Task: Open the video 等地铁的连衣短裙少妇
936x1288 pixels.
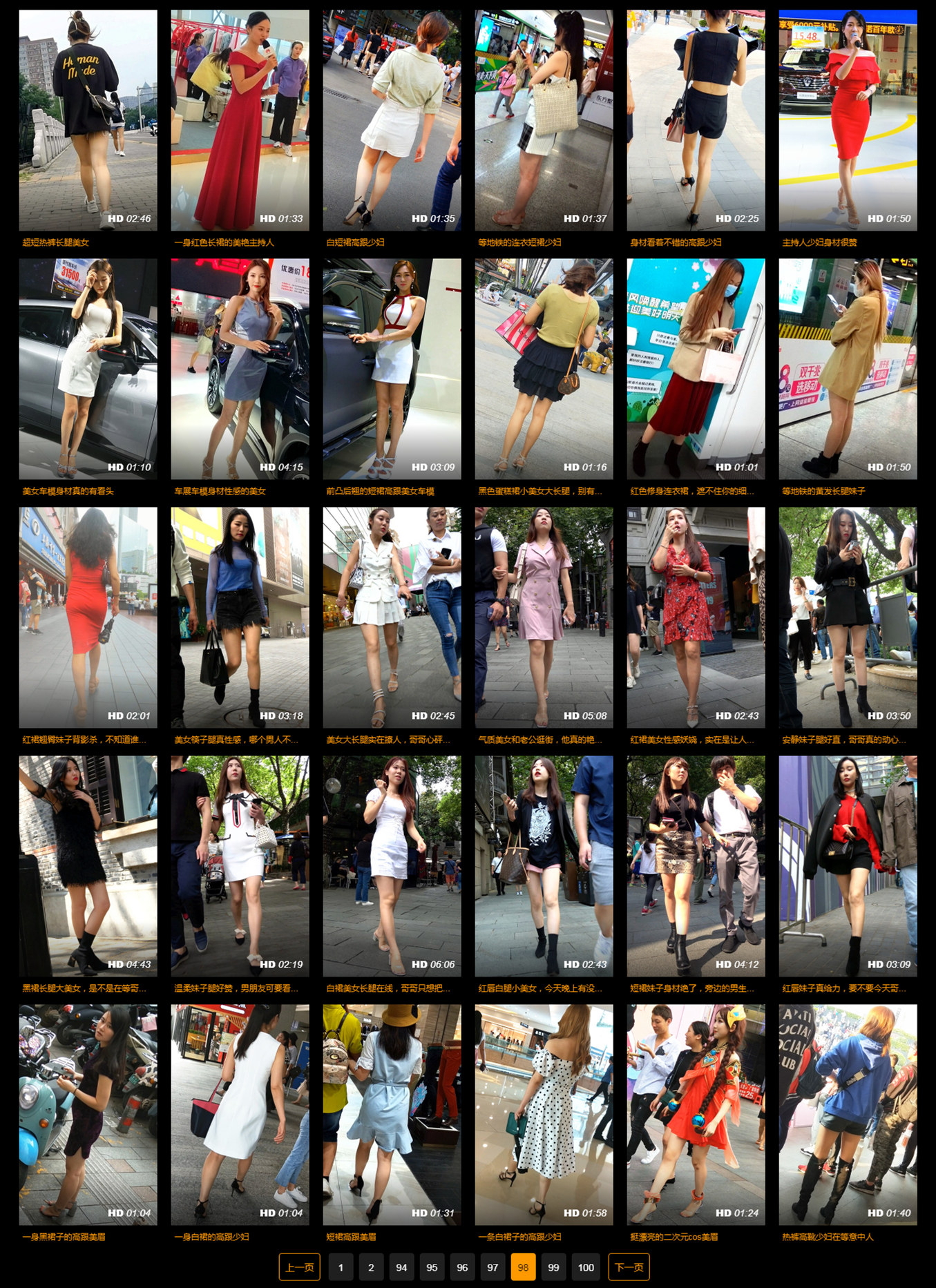Action: (544, 121)
